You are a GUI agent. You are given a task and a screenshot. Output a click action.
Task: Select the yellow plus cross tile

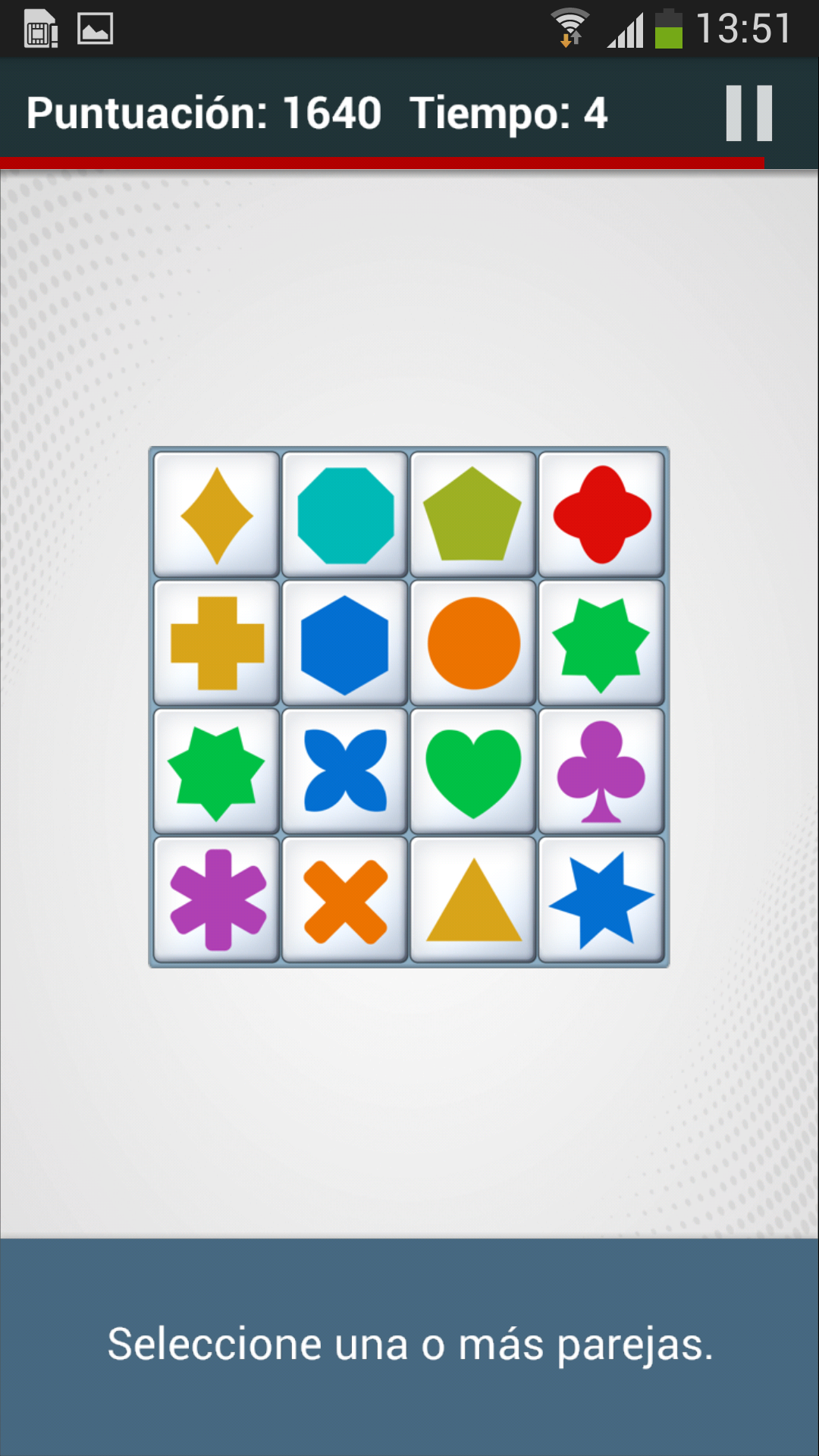[217, 643]
